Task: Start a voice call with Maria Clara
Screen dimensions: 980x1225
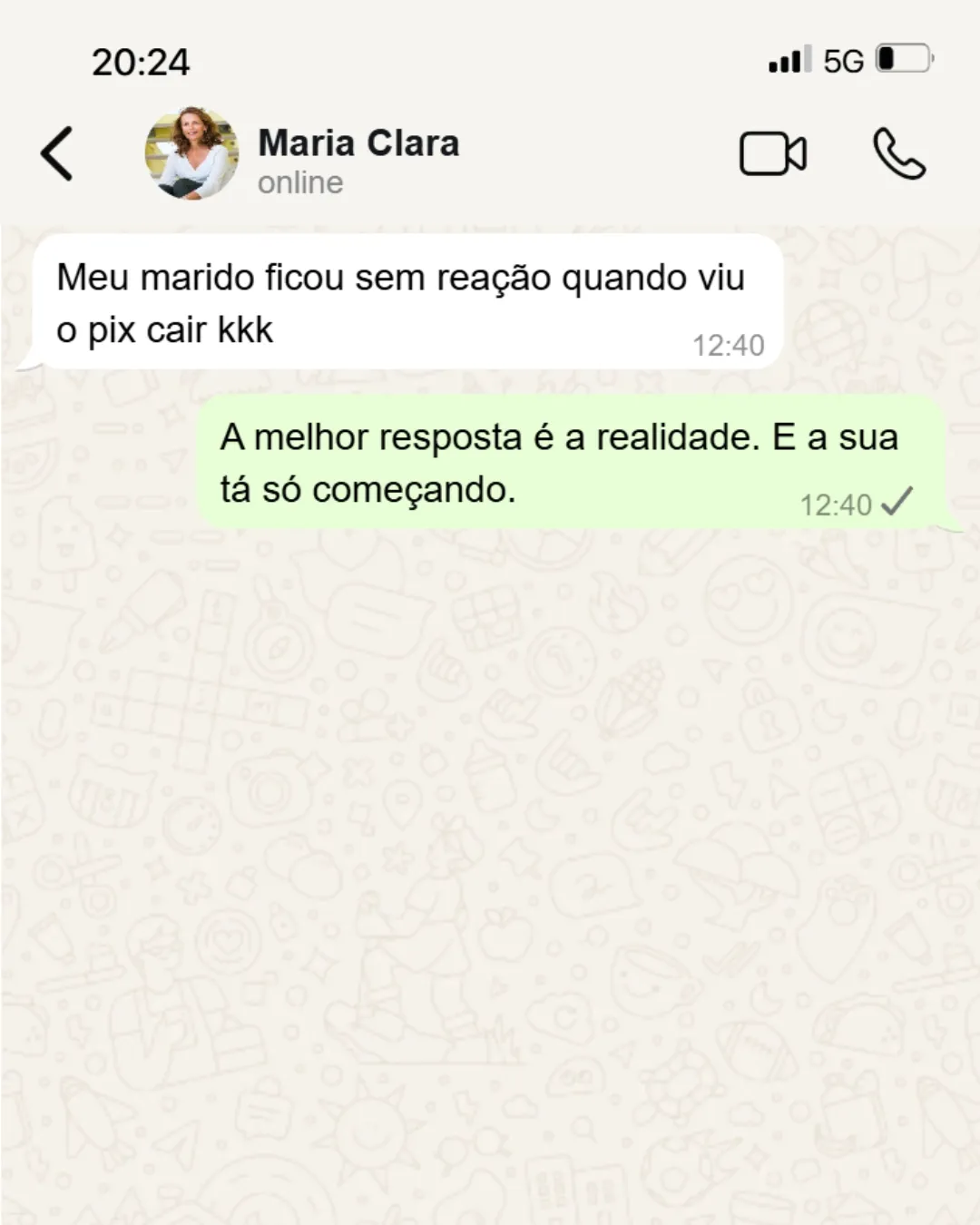Action: [x=898, y=153]
